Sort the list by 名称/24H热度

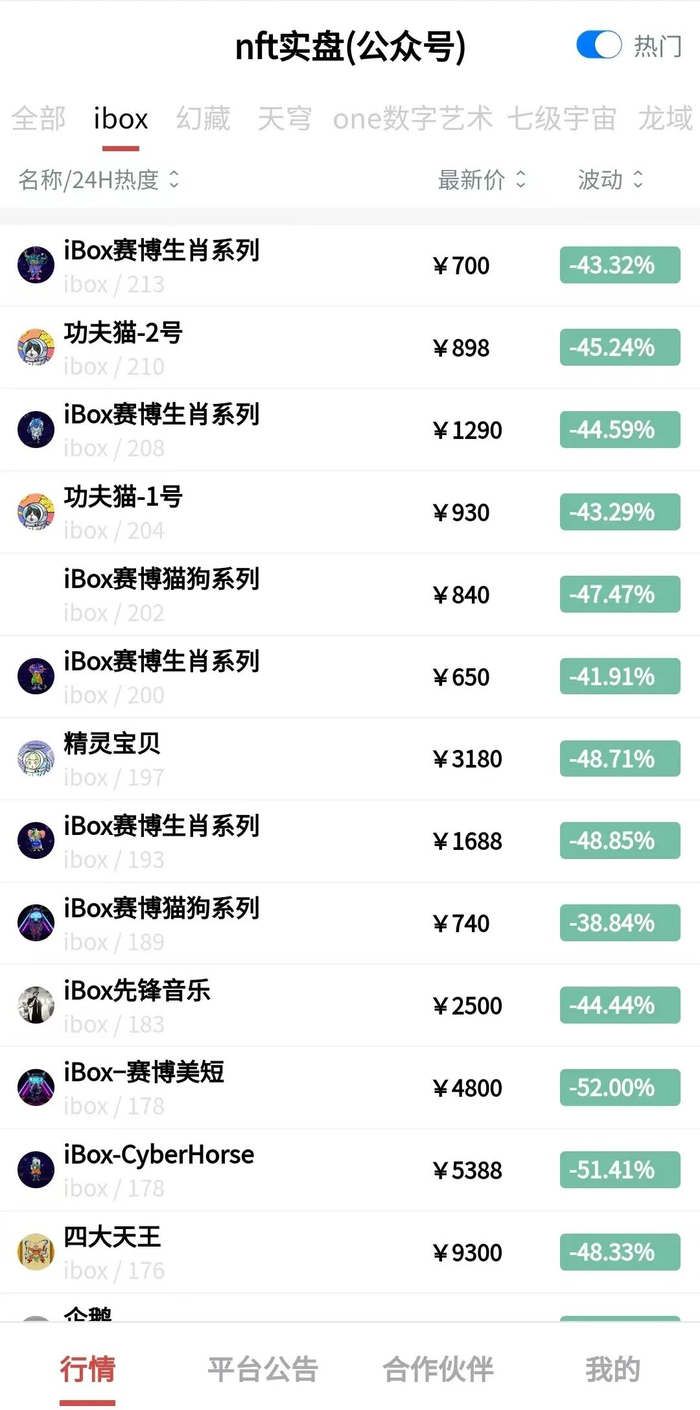click(98, 180)
